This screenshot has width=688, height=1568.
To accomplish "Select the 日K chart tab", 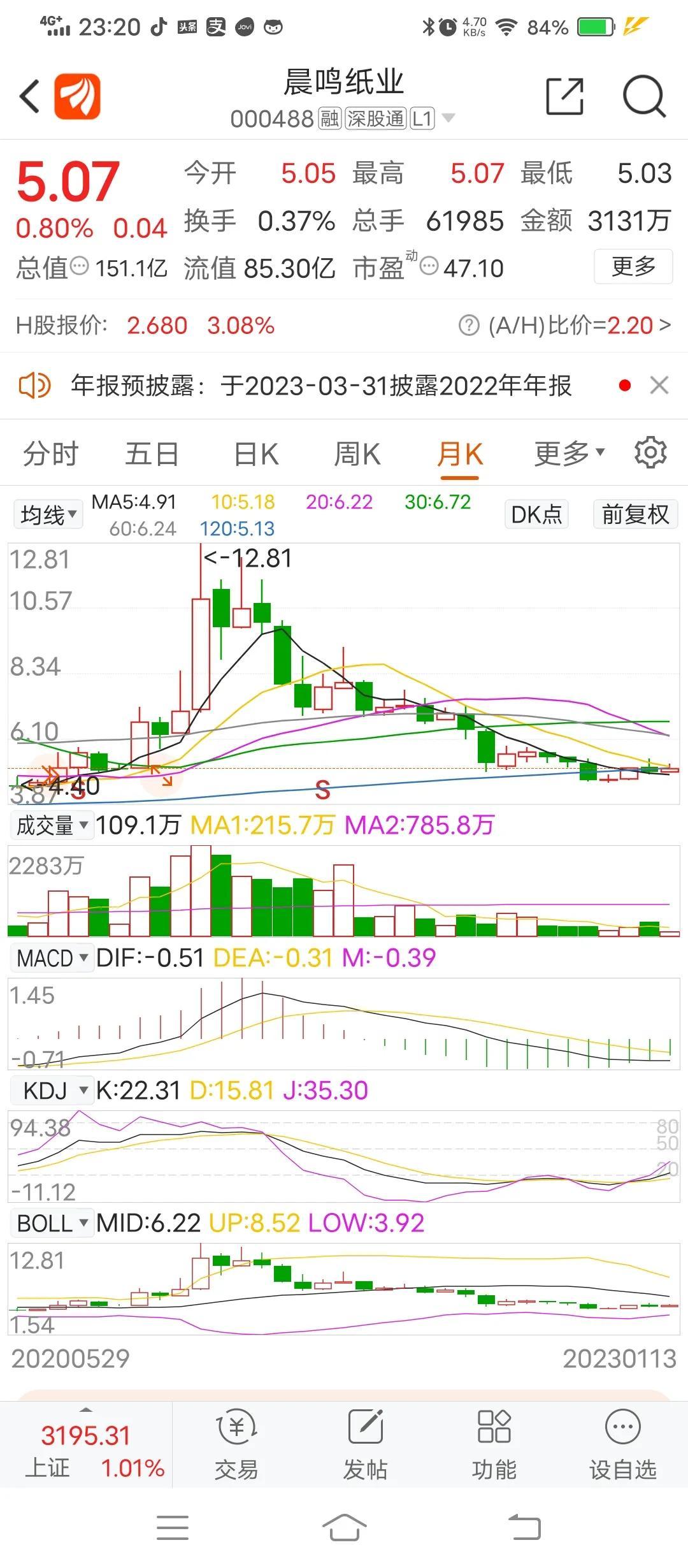I will pos(256,454).
